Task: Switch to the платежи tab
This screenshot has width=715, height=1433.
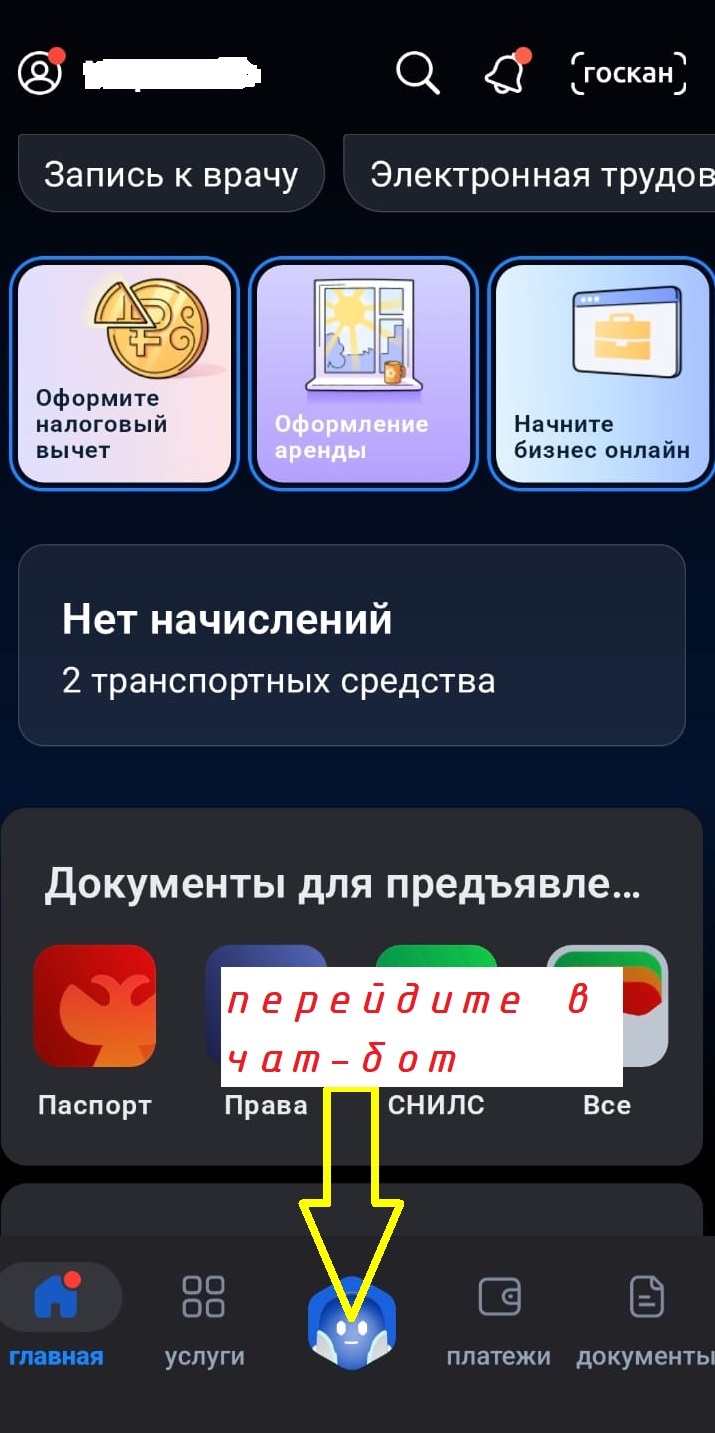Action: pyautogui.click(x=498, y=1315)
